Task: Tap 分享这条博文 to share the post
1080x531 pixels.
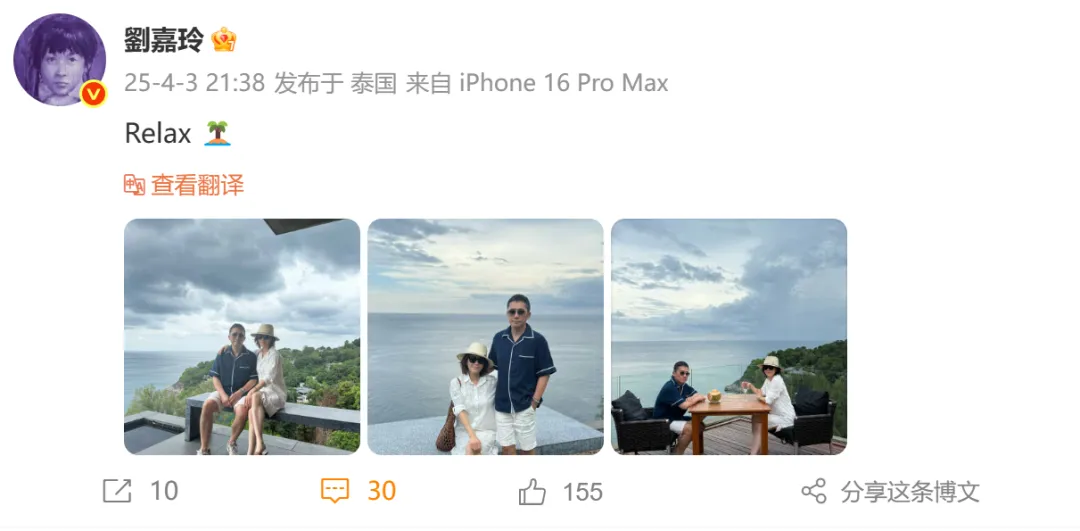Action: (891, 491)
